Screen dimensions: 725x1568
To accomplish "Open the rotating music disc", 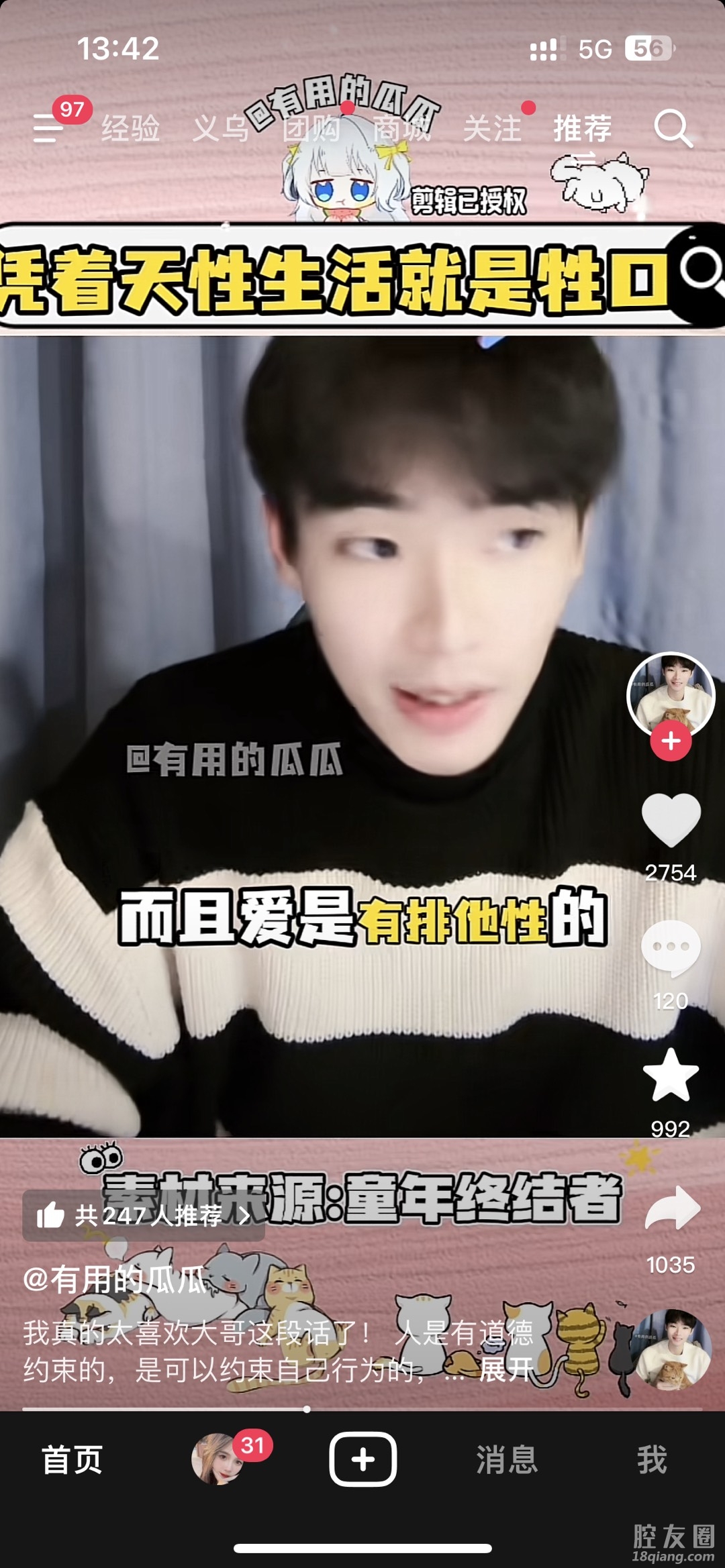I will [x=672, y=1349].
